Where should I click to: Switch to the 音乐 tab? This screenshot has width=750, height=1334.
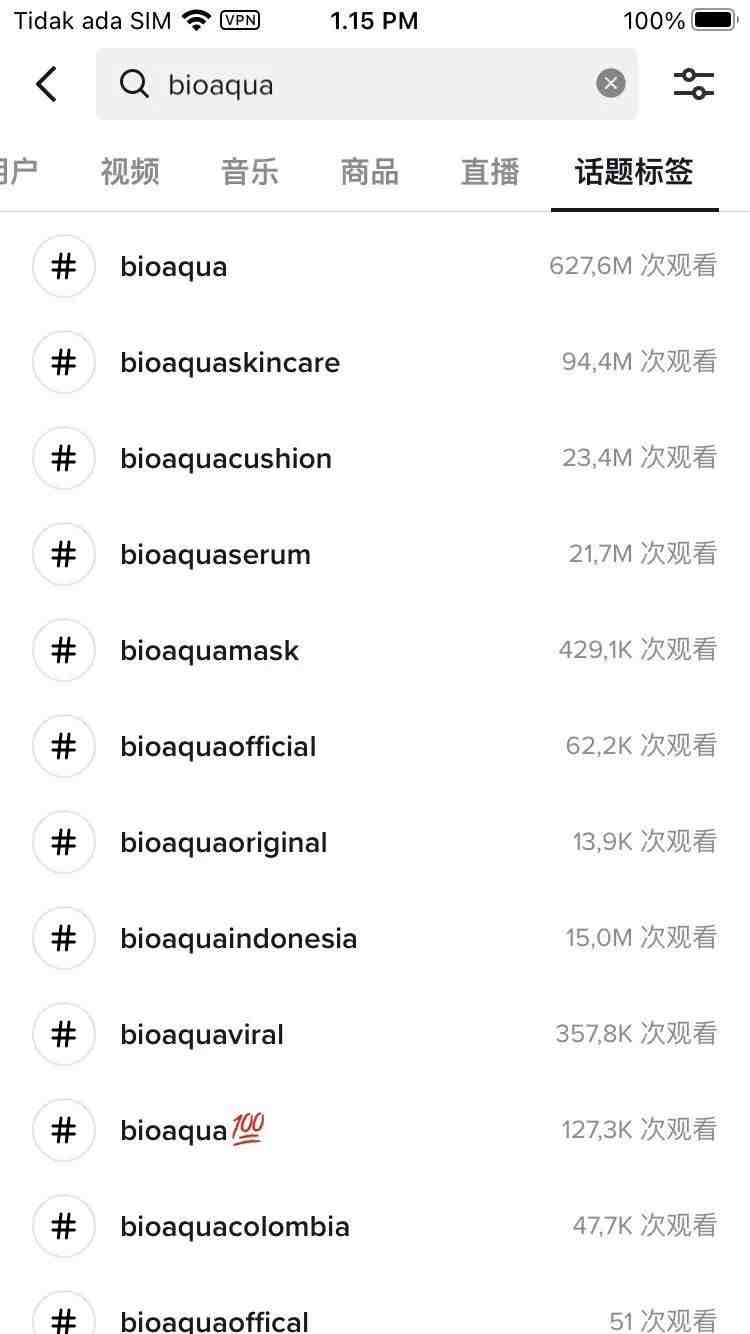[250, 172]
